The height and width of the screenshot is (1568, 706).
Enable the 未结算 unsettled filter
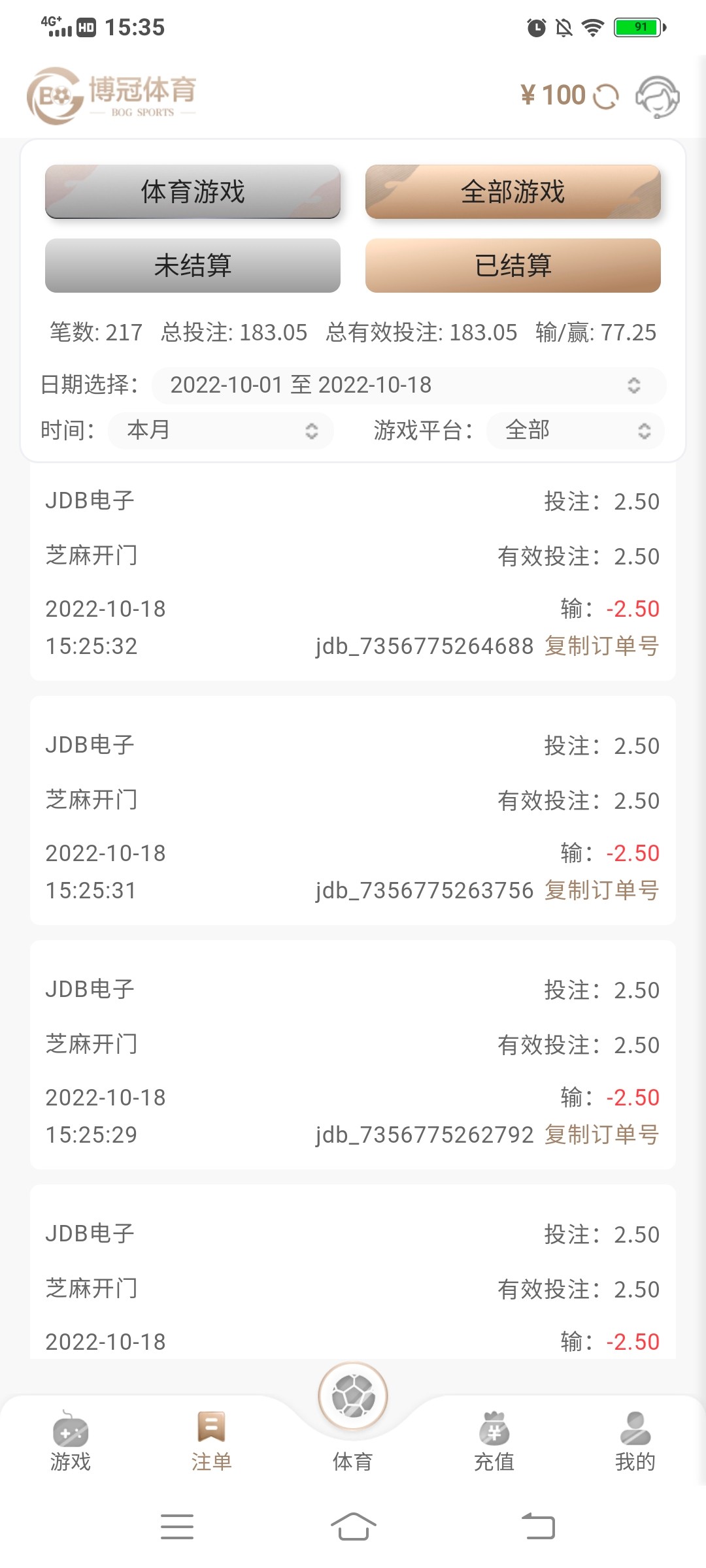pos(192,265)
